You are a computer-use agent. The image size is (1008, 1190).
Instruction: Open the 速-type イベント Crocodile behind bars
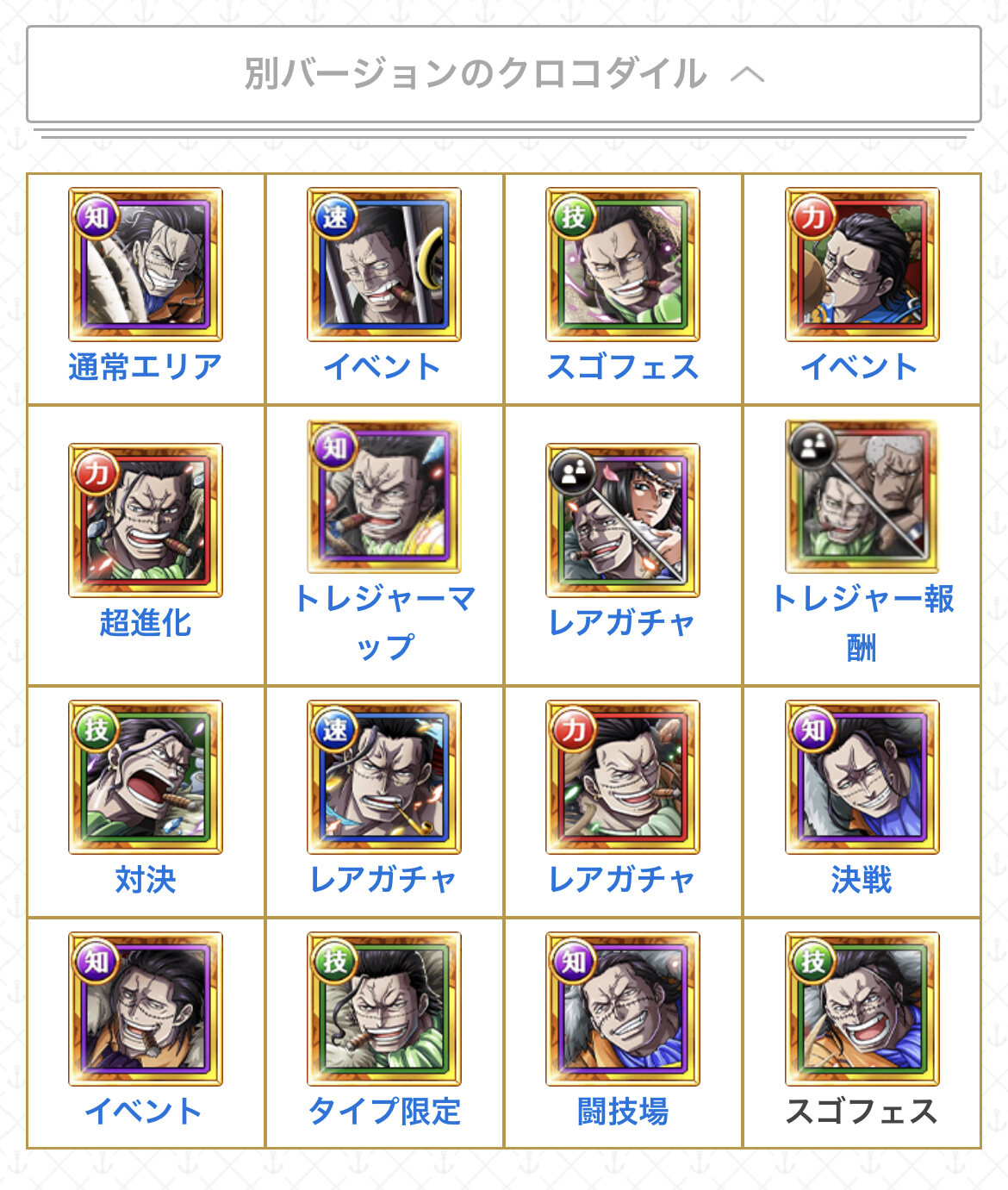384,265
